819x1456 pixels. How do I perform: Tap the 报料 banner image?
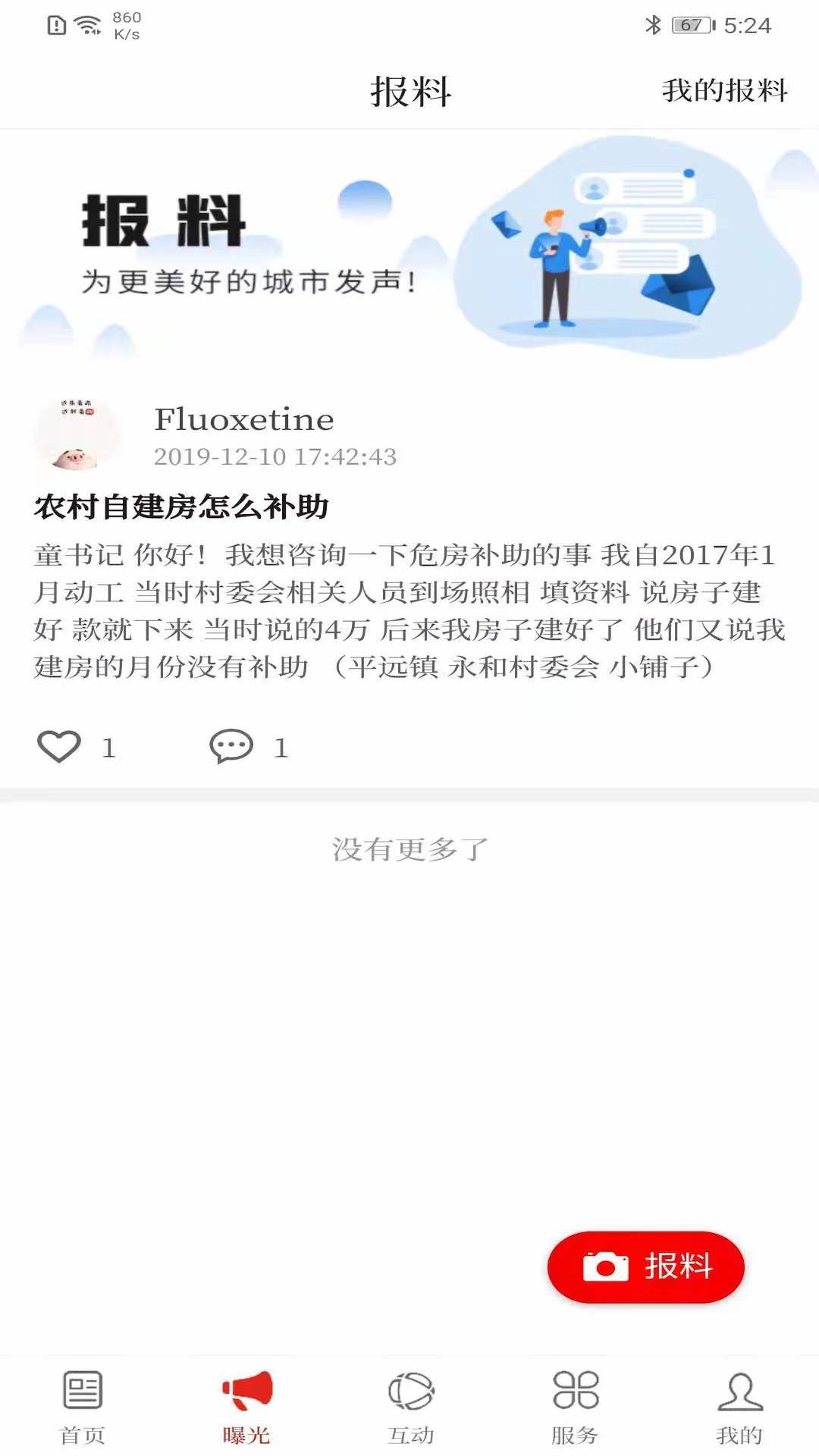click(409, 250)
